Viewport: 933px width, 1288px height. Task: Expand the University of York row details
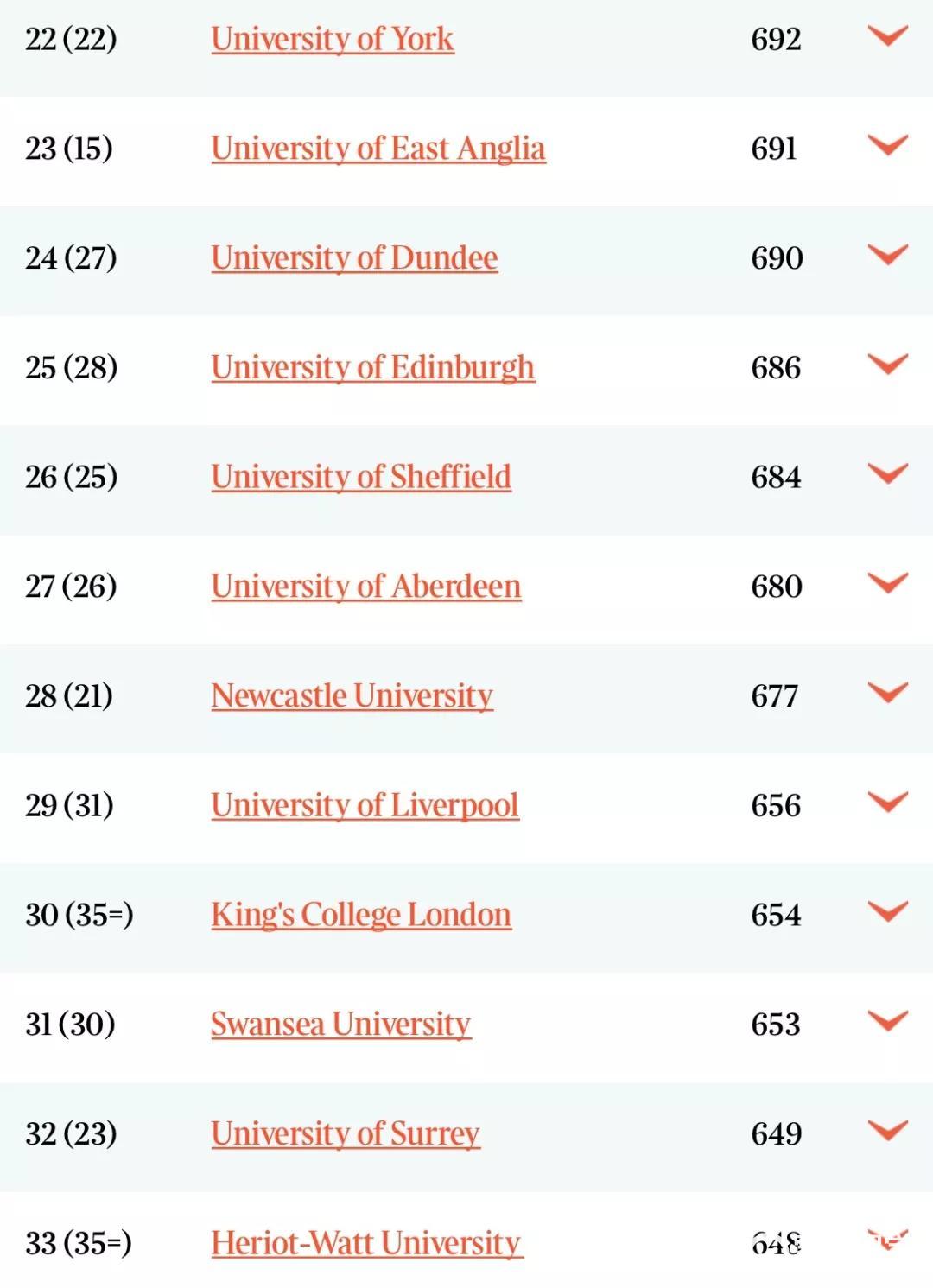click(x=887, y=36)
